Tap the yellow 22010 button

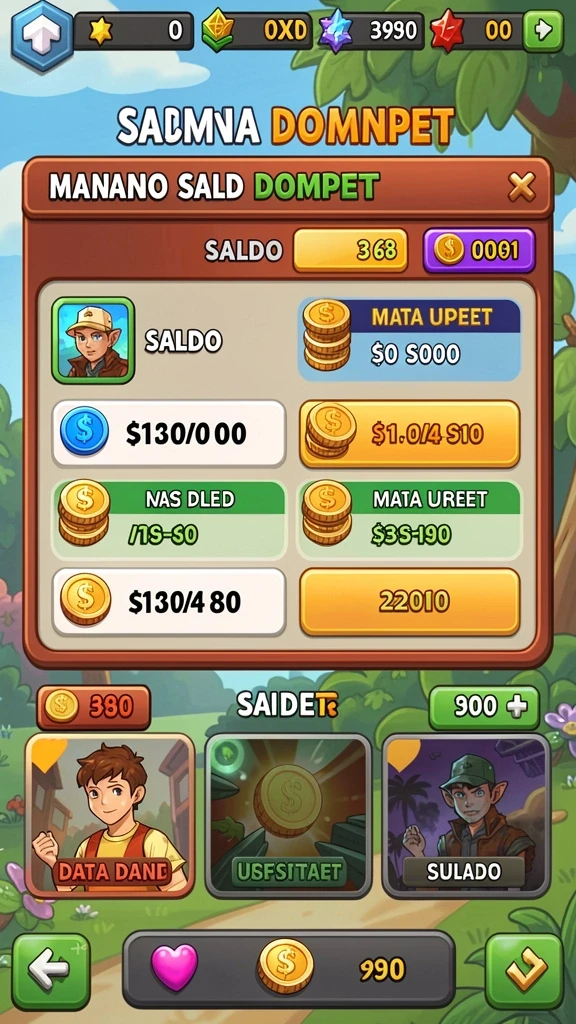pos(409,601)
